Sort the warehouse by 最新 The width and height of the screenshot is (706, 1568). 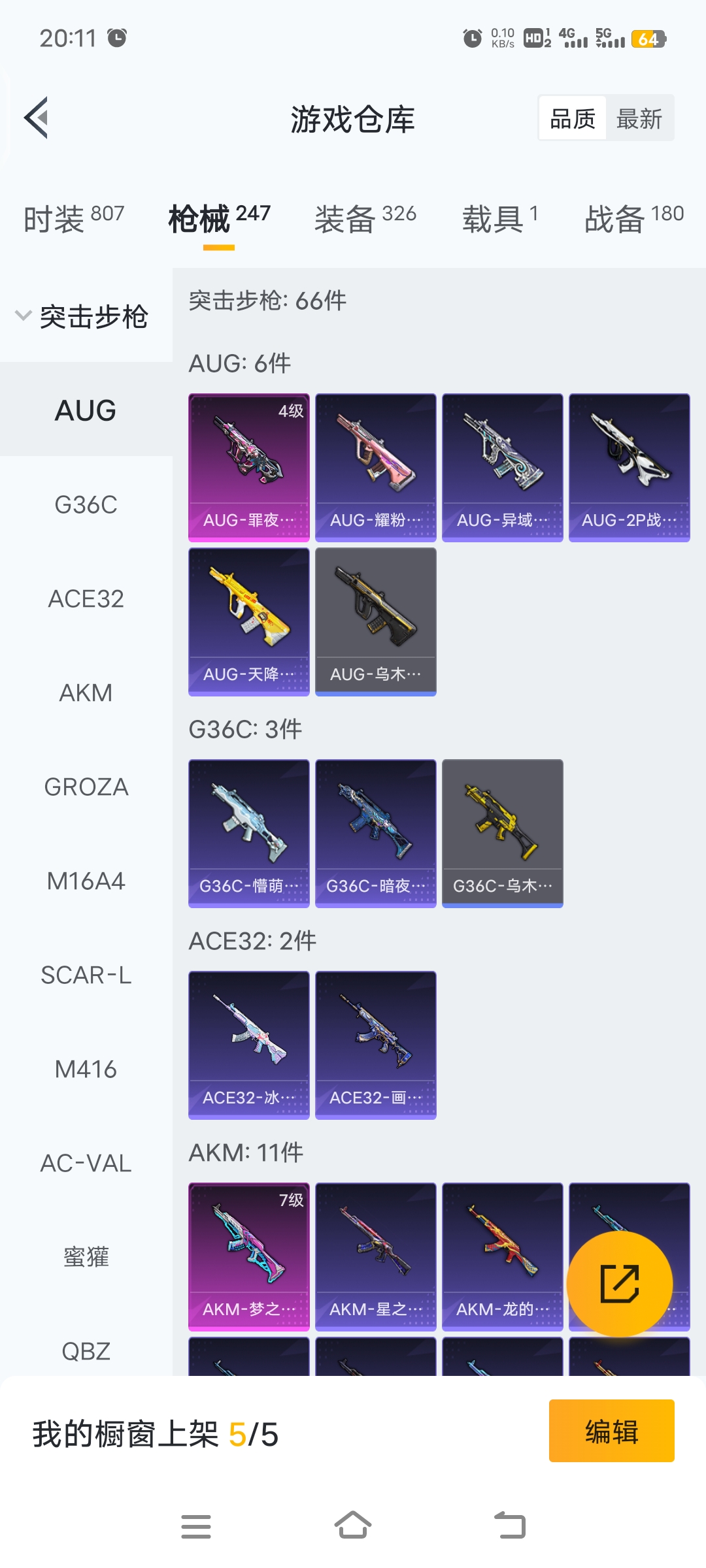coord(639,119)
